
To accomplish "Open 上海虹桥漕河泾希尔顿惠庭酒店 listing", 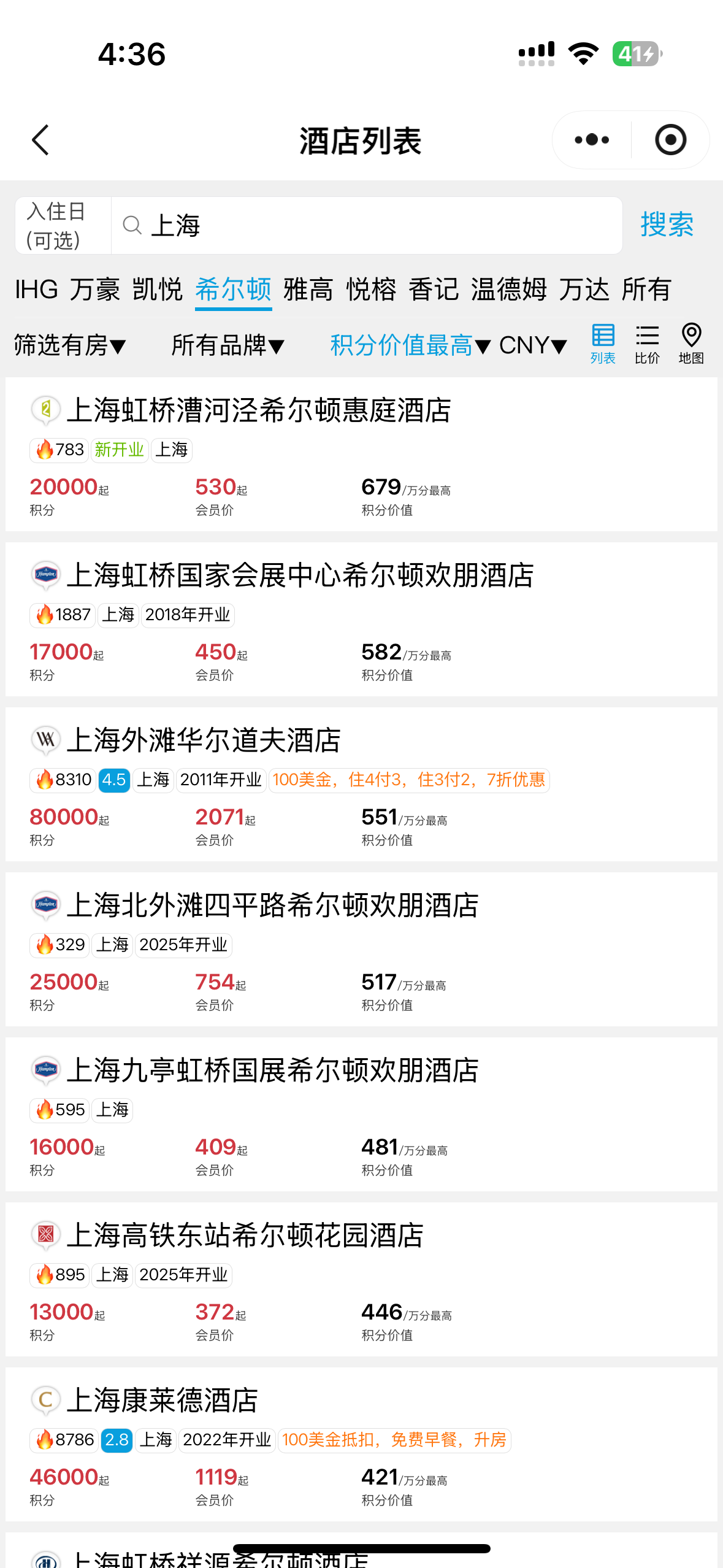I will [258, 410].
